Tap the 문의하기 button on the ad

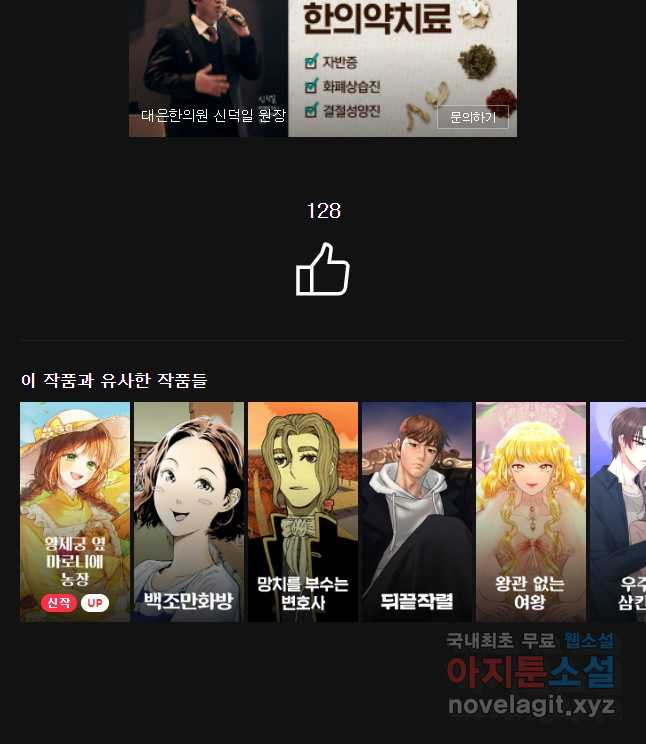pyautogui.click(x=472, y=117)
